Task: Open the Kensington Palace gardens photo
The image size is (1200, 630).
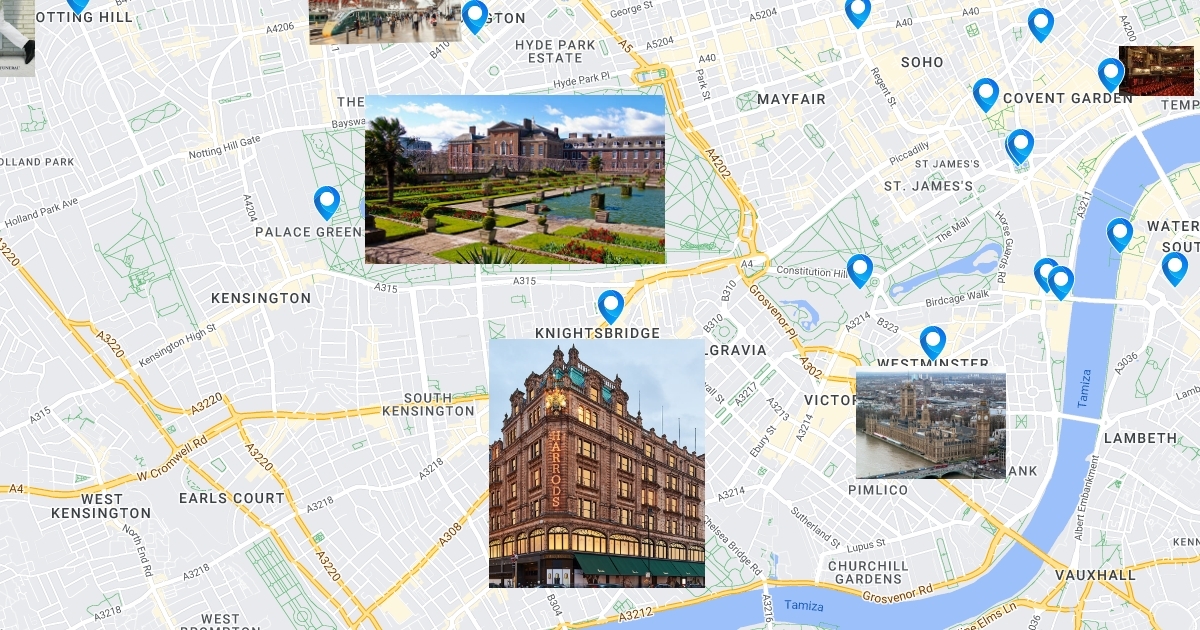Action: [515, 180]
